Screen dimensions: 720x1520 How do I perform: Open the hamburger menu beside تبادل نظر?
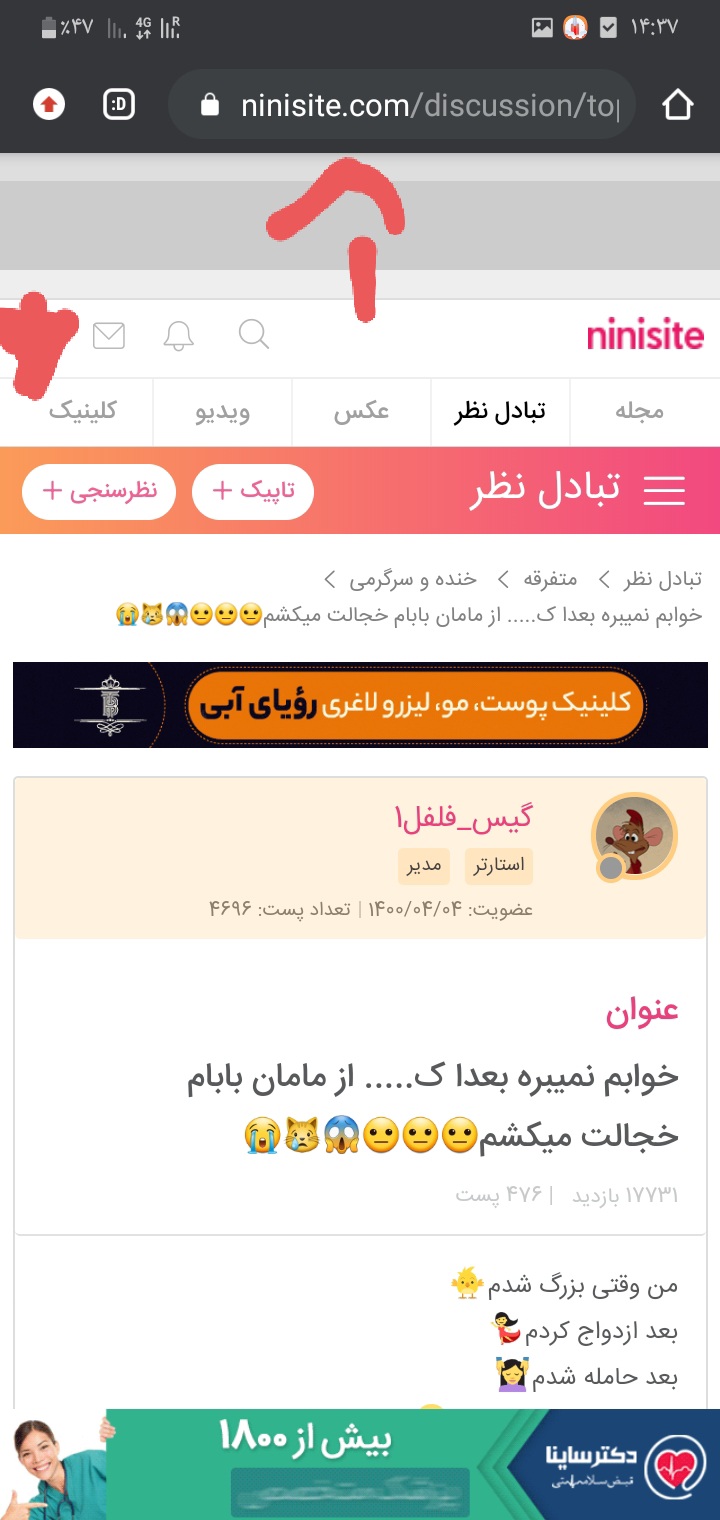coord(664,490)
